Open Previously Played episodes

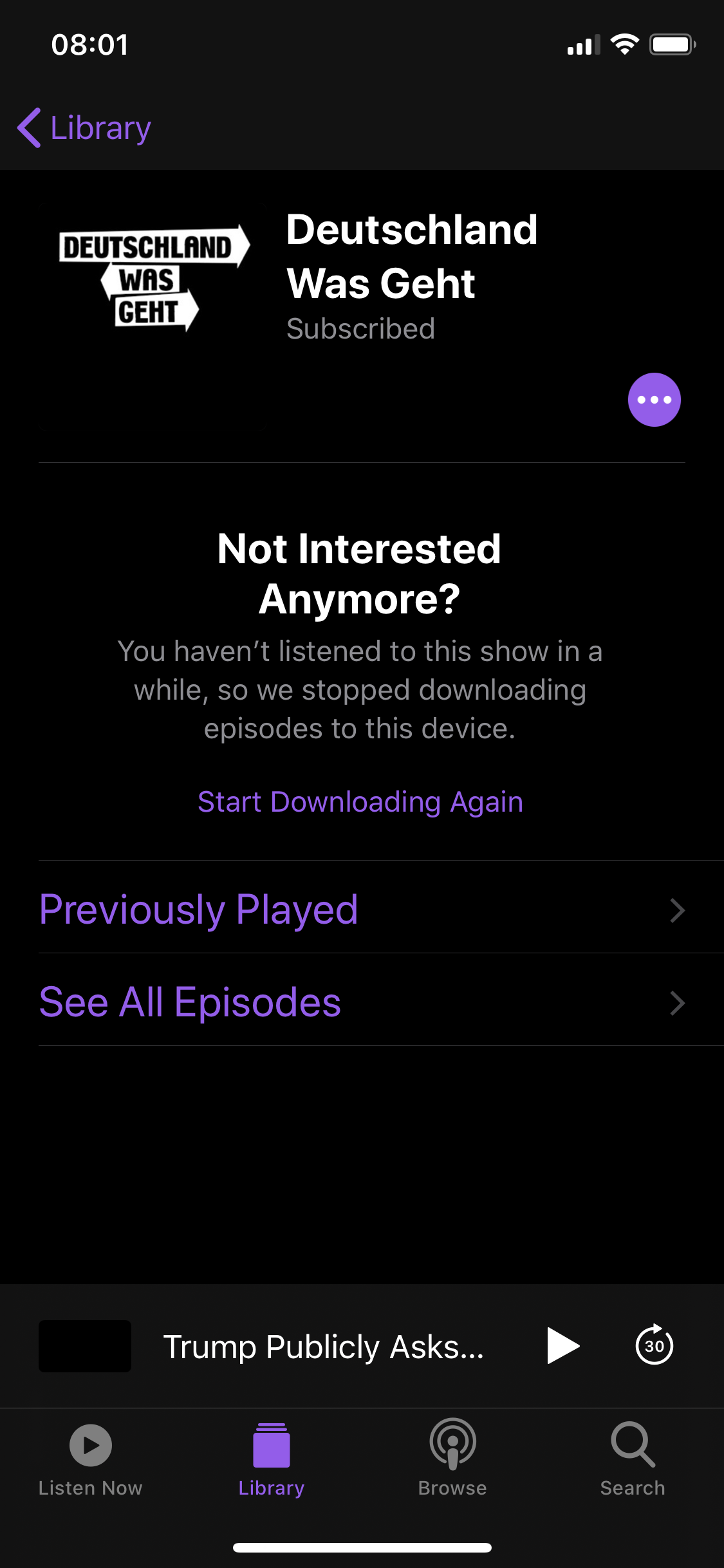(362, 909)
